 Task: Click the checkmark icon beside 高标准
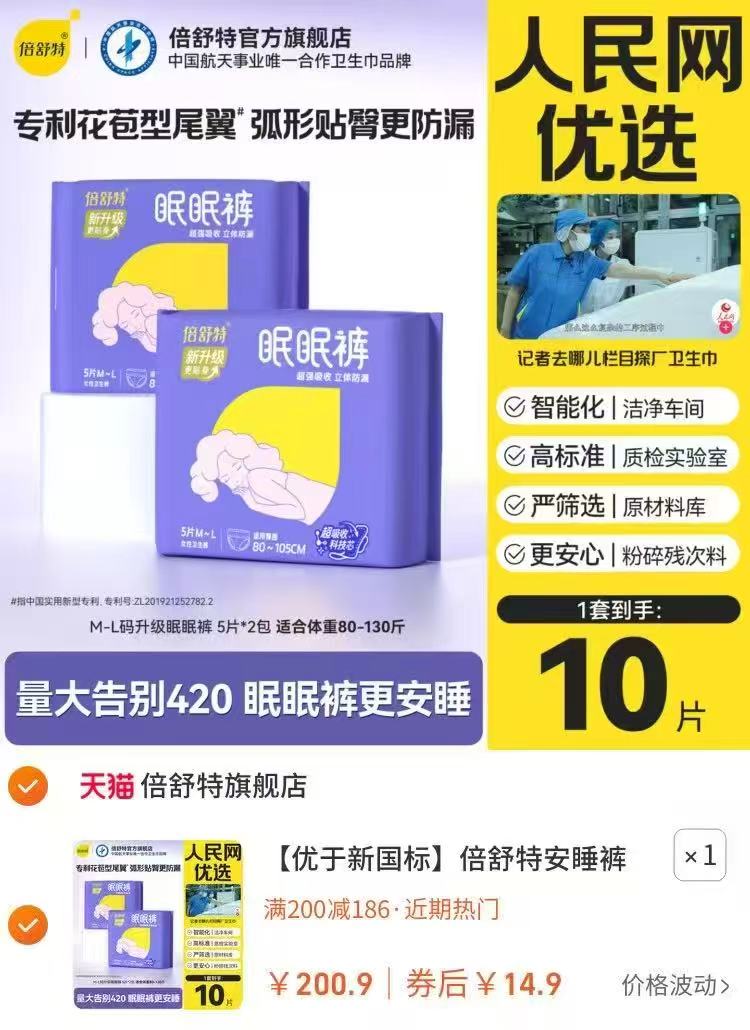pos(512,456)
